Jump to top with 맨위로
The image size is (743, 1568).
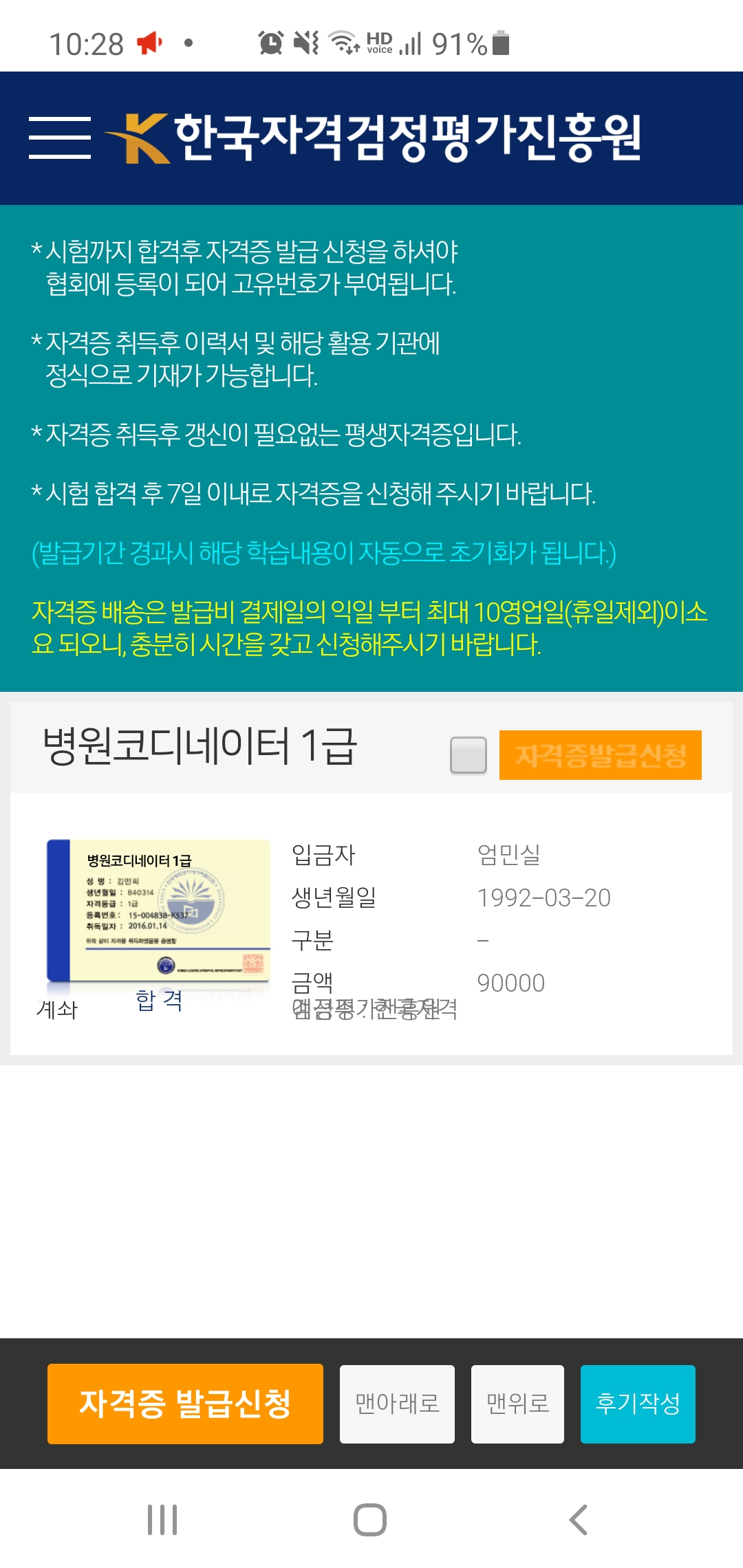[517, 1404]
